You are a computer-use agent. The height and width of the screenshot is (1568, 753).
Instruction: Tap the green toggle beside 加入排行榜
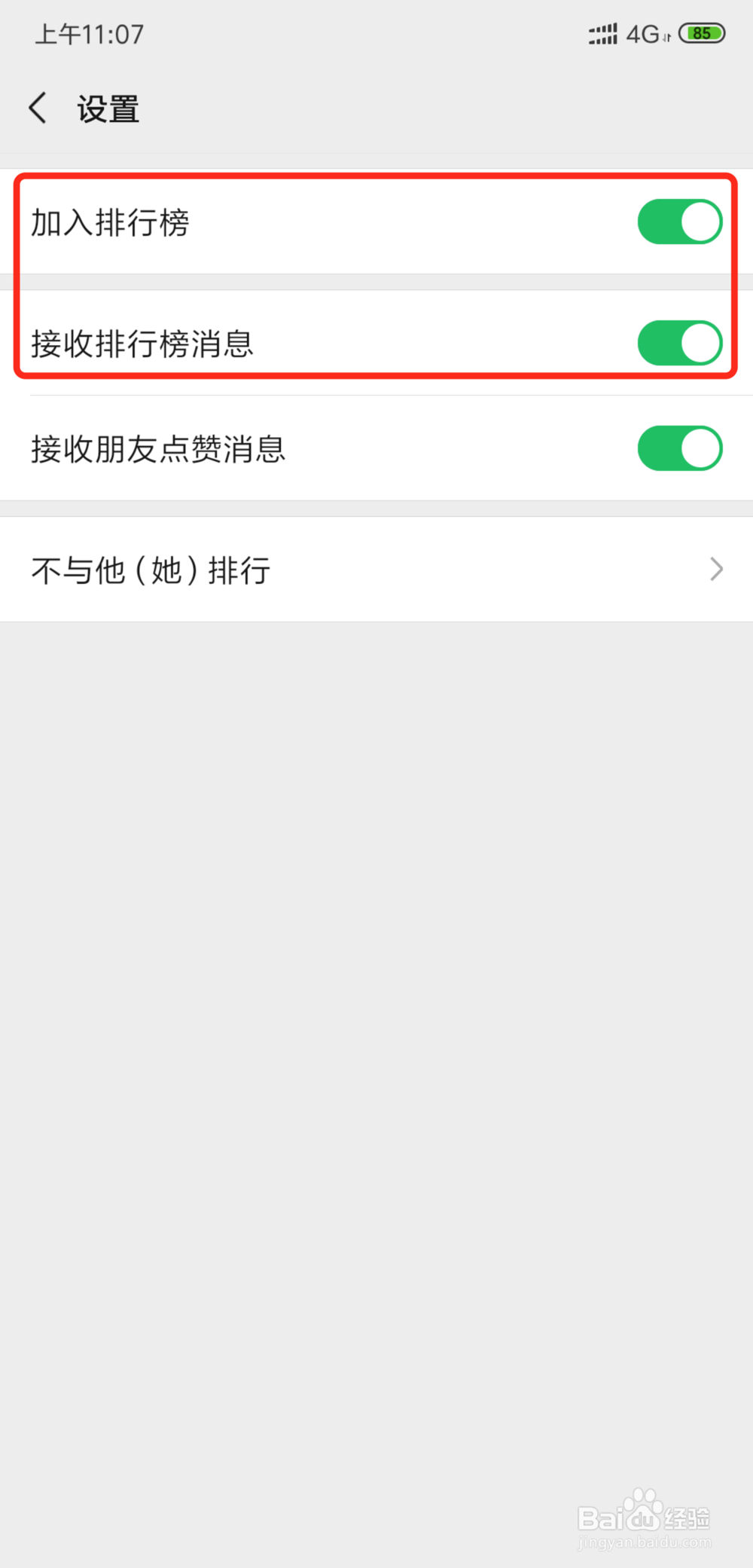679,221
